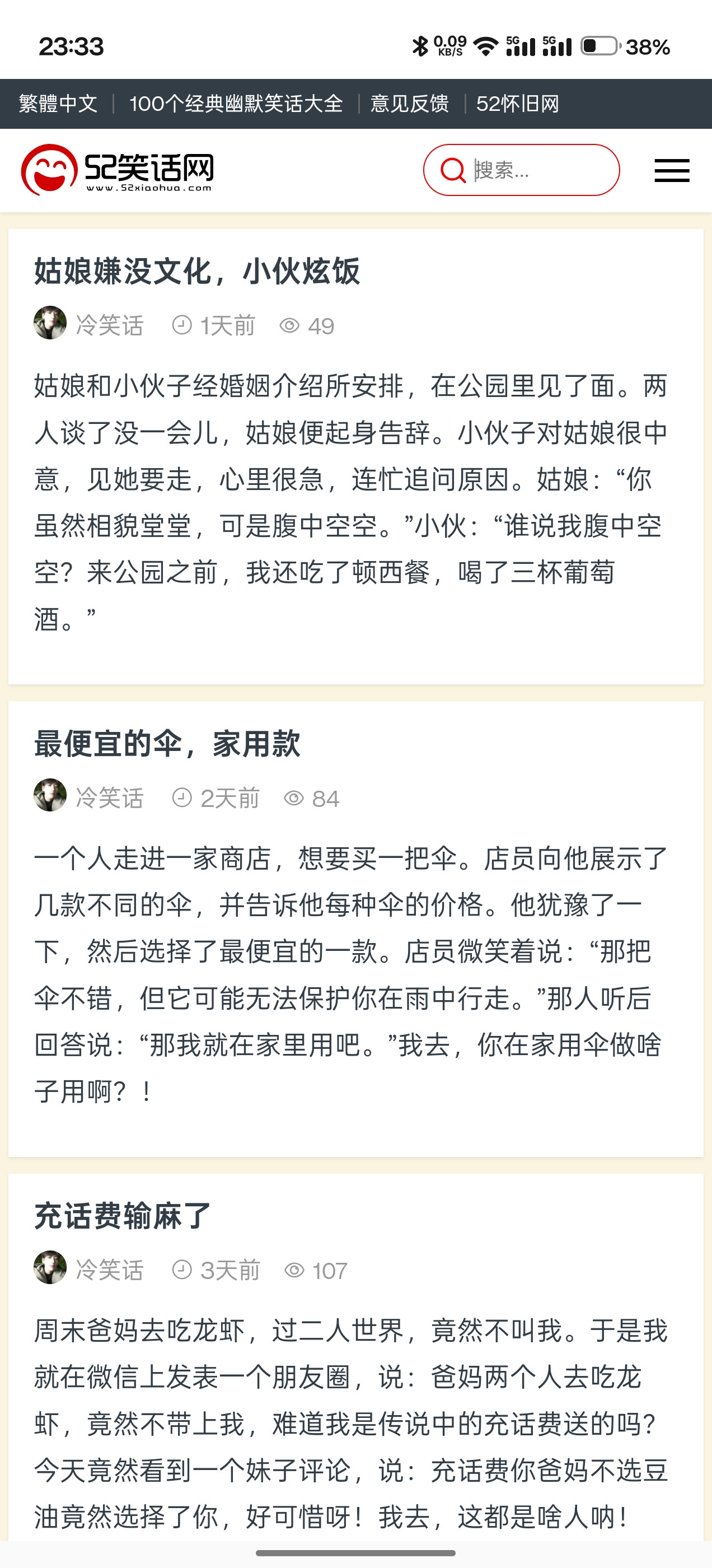Click the 52笑话网 smiley face logo
712x1568 pixels.
point(50,170)
